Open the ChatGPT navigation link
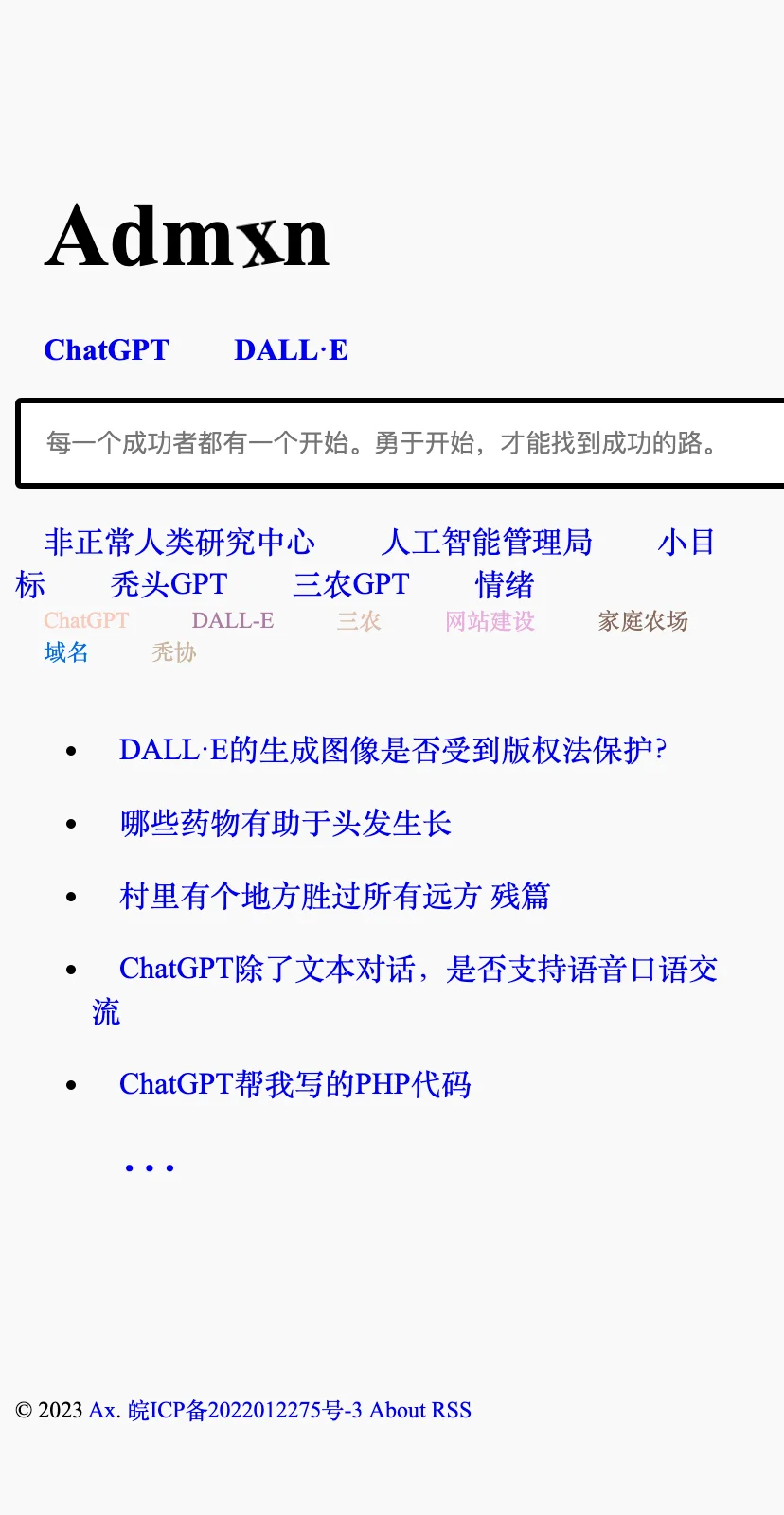The height and width of the screenshot is (1515, 784). [106, 350]
